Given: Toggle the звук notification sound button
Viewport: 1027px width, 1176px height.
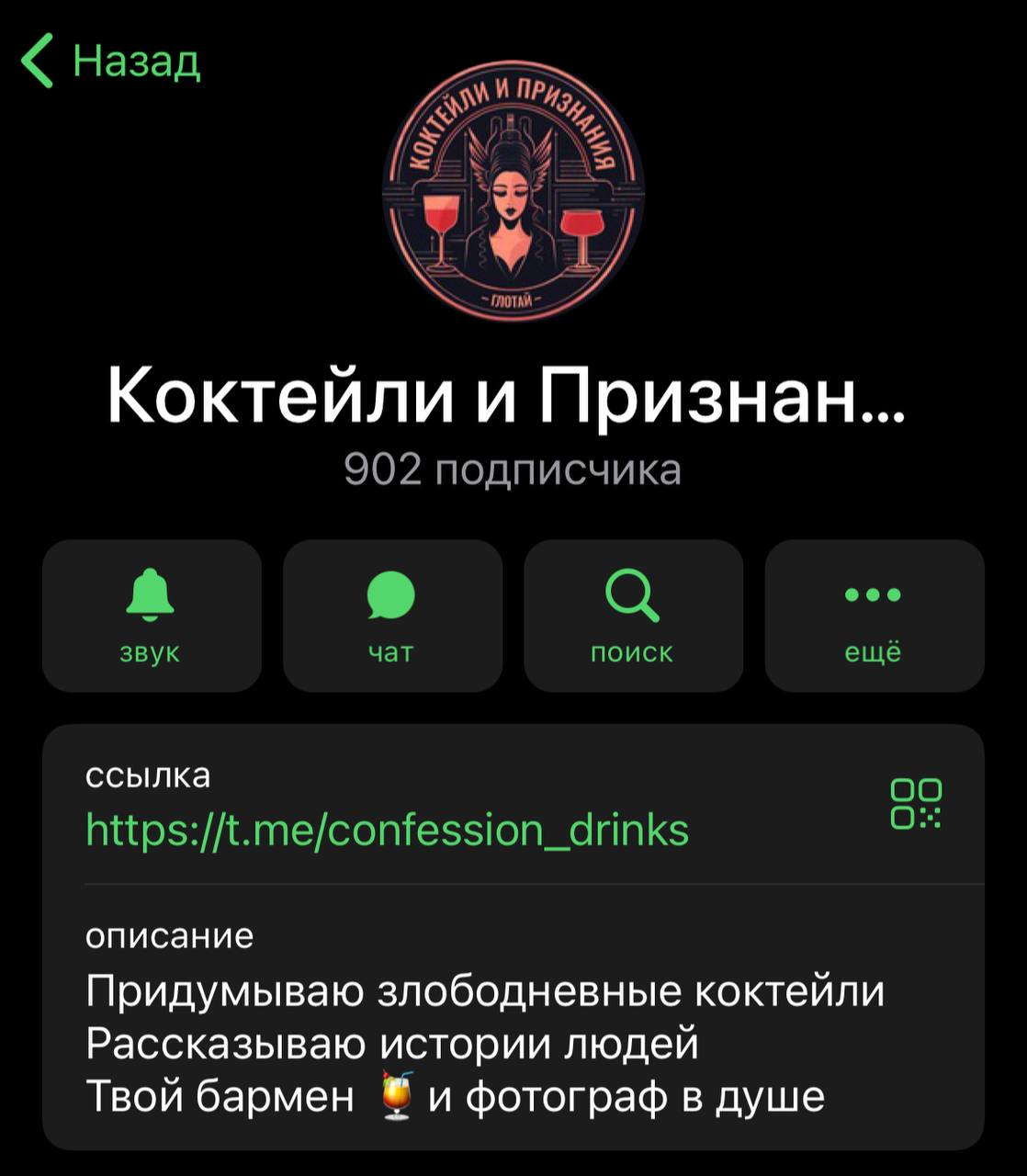Looking at the screenshot, I should click(152, 616).
